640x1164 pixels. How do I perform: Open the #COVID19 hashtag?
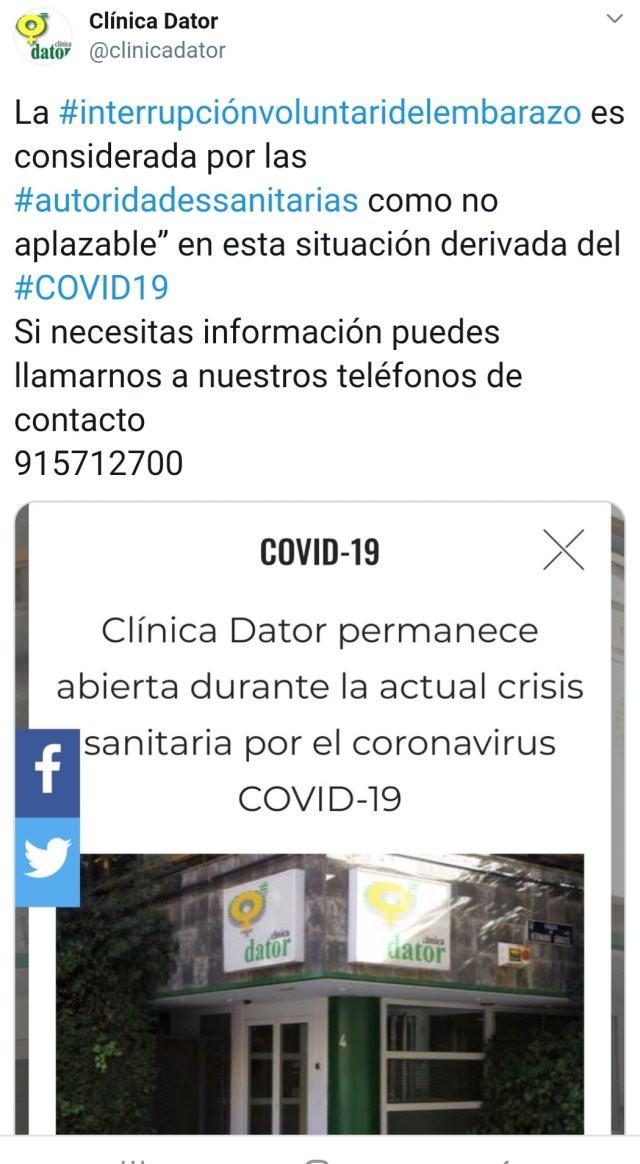(92, 288)
